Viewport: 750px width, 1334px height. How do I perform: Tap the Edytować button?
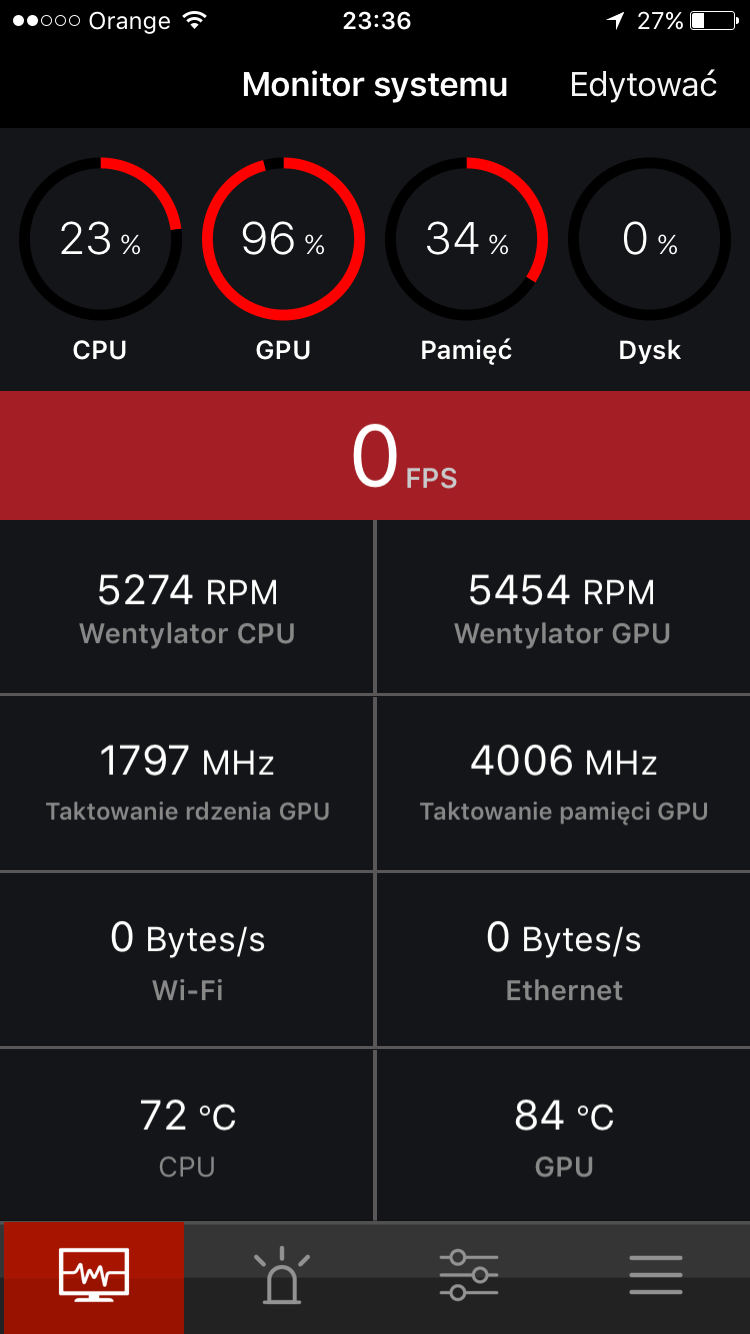point(643,85)
